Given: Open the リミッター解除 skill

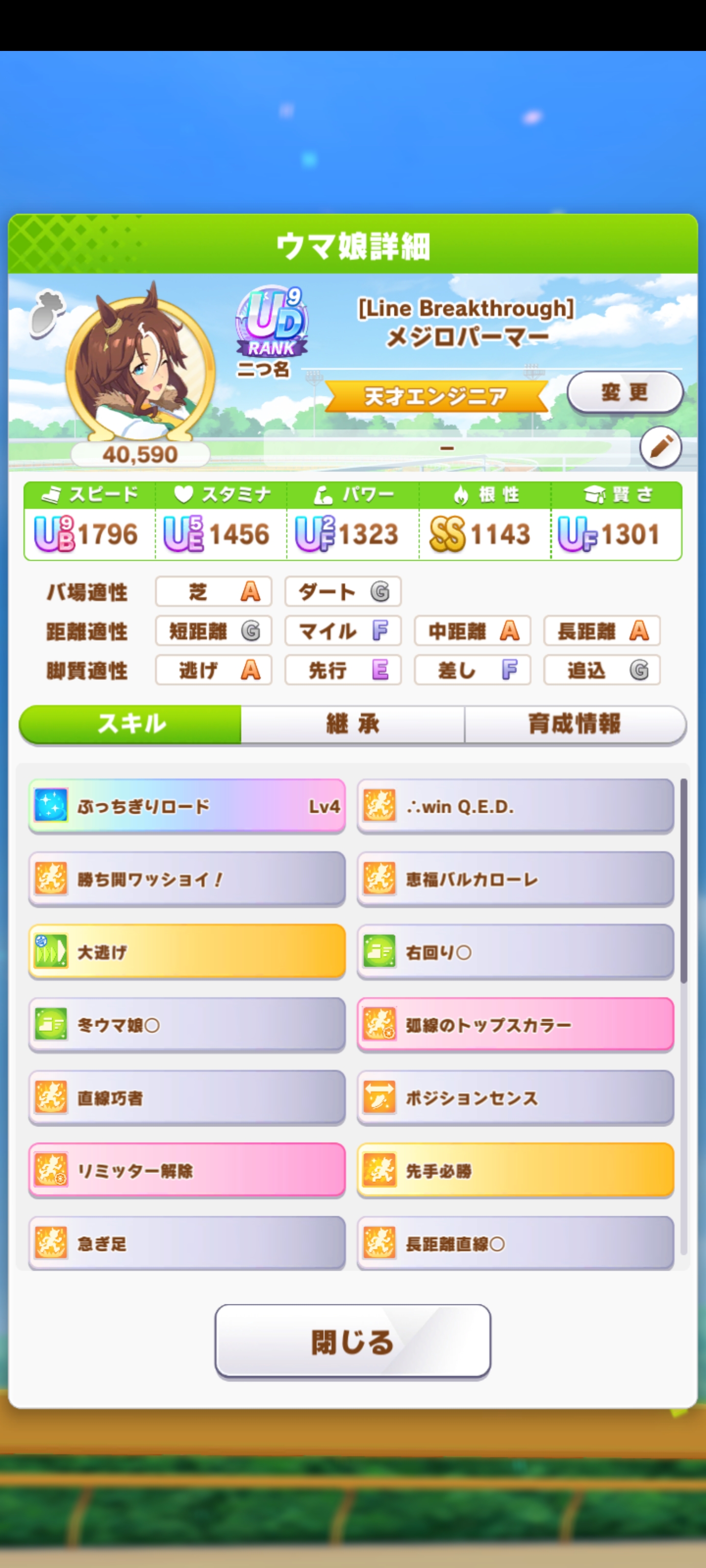Looking at the screenshot, I should click(186, 1170).
